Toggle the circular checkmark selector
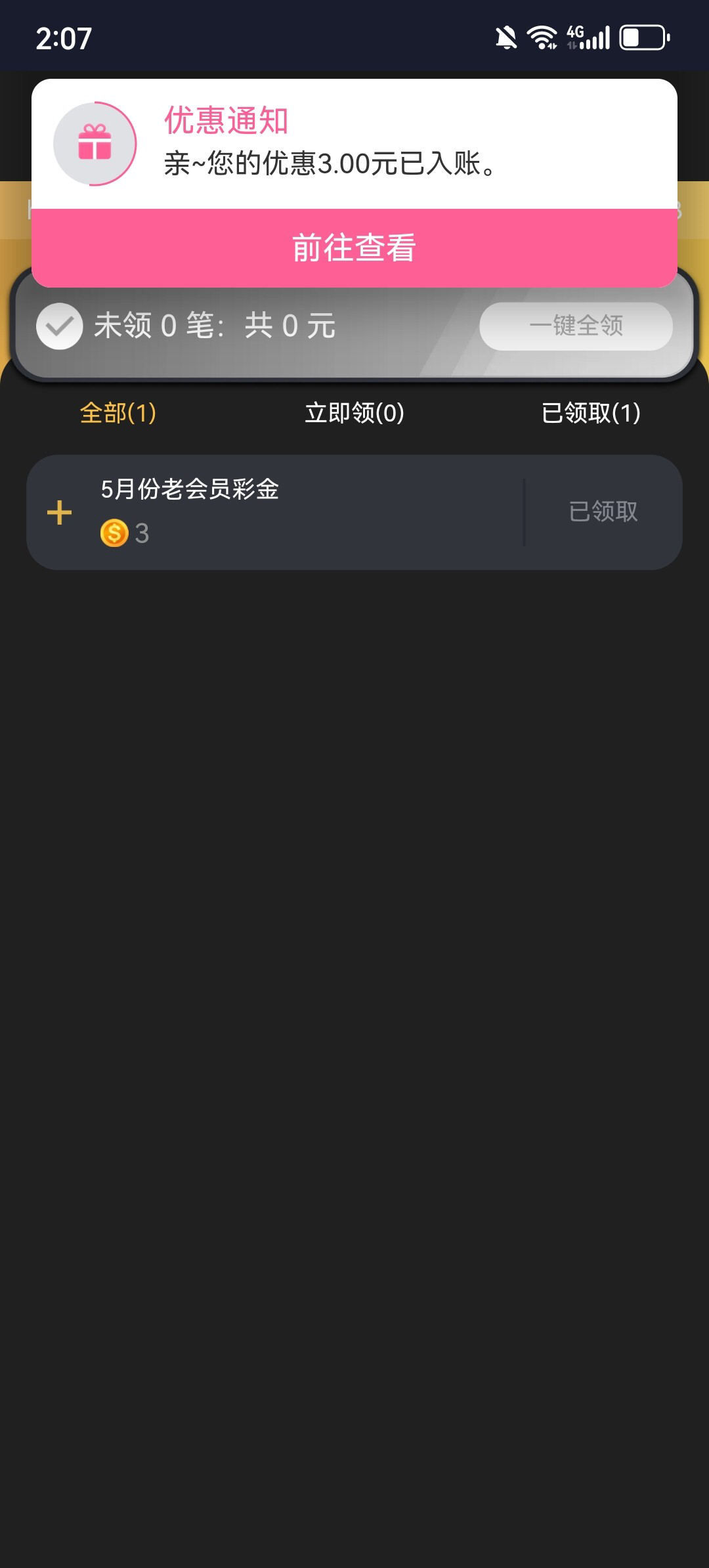Image resolution: width=709 pixels, height=1568 pixels. click(x=60, y=326)
